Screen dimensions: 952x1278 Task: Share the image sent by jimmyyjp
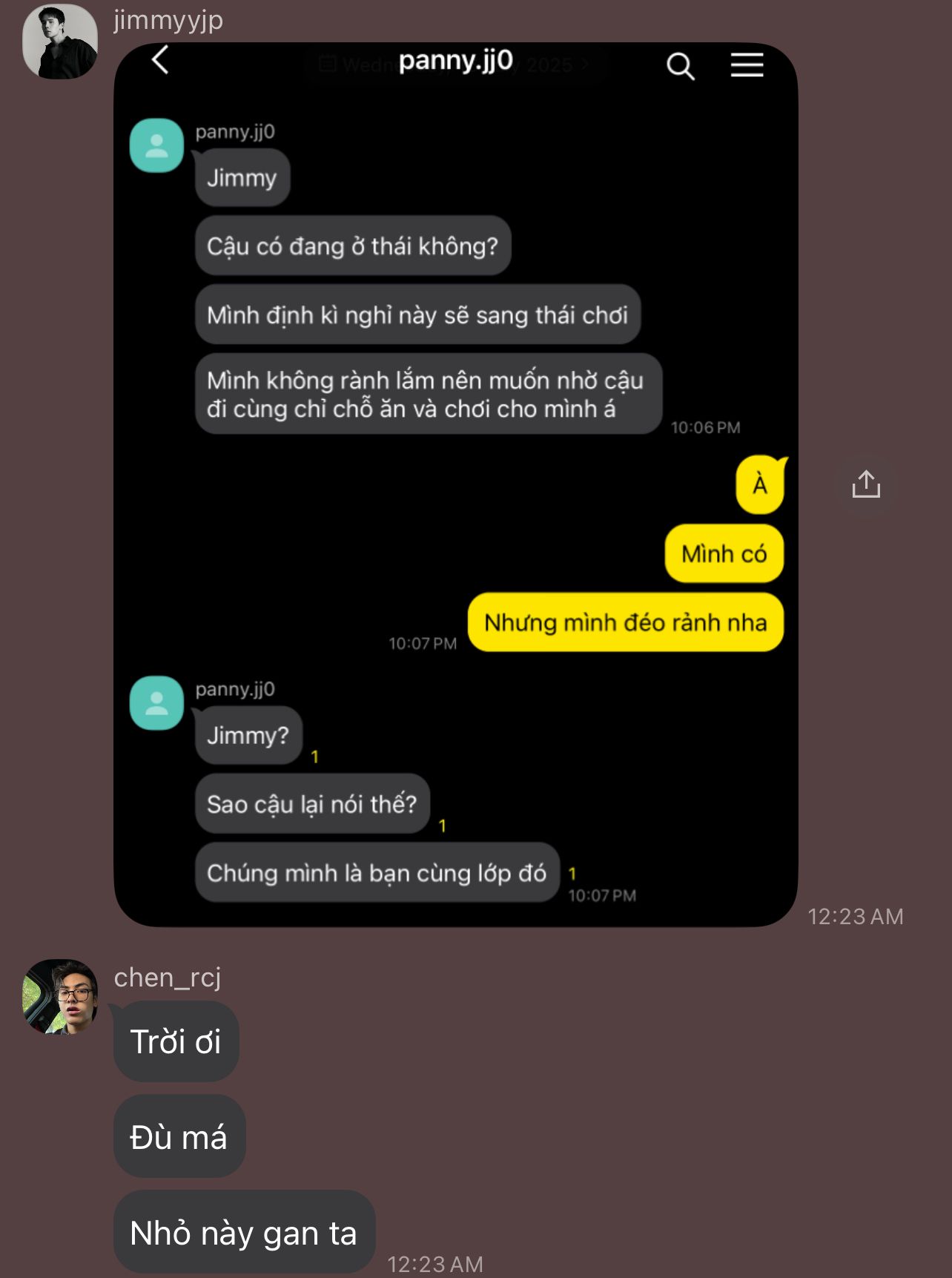865,484
